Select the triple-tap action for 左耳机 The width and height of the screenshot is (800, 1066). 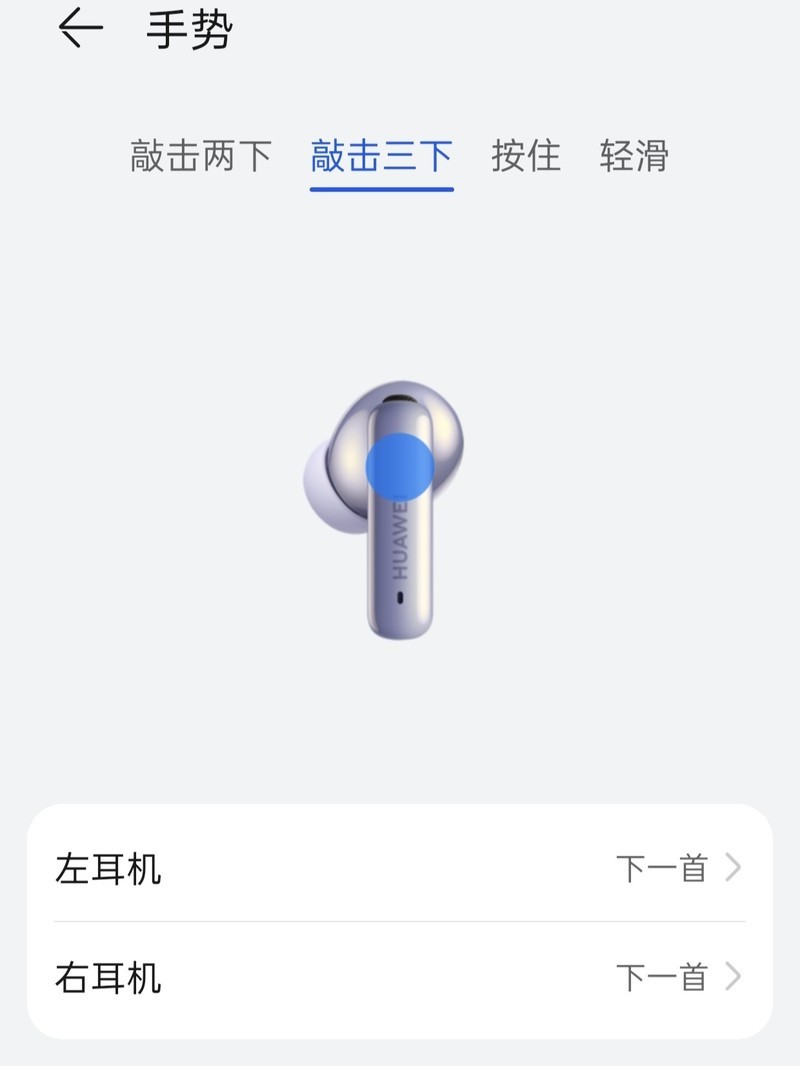[660, 870]
